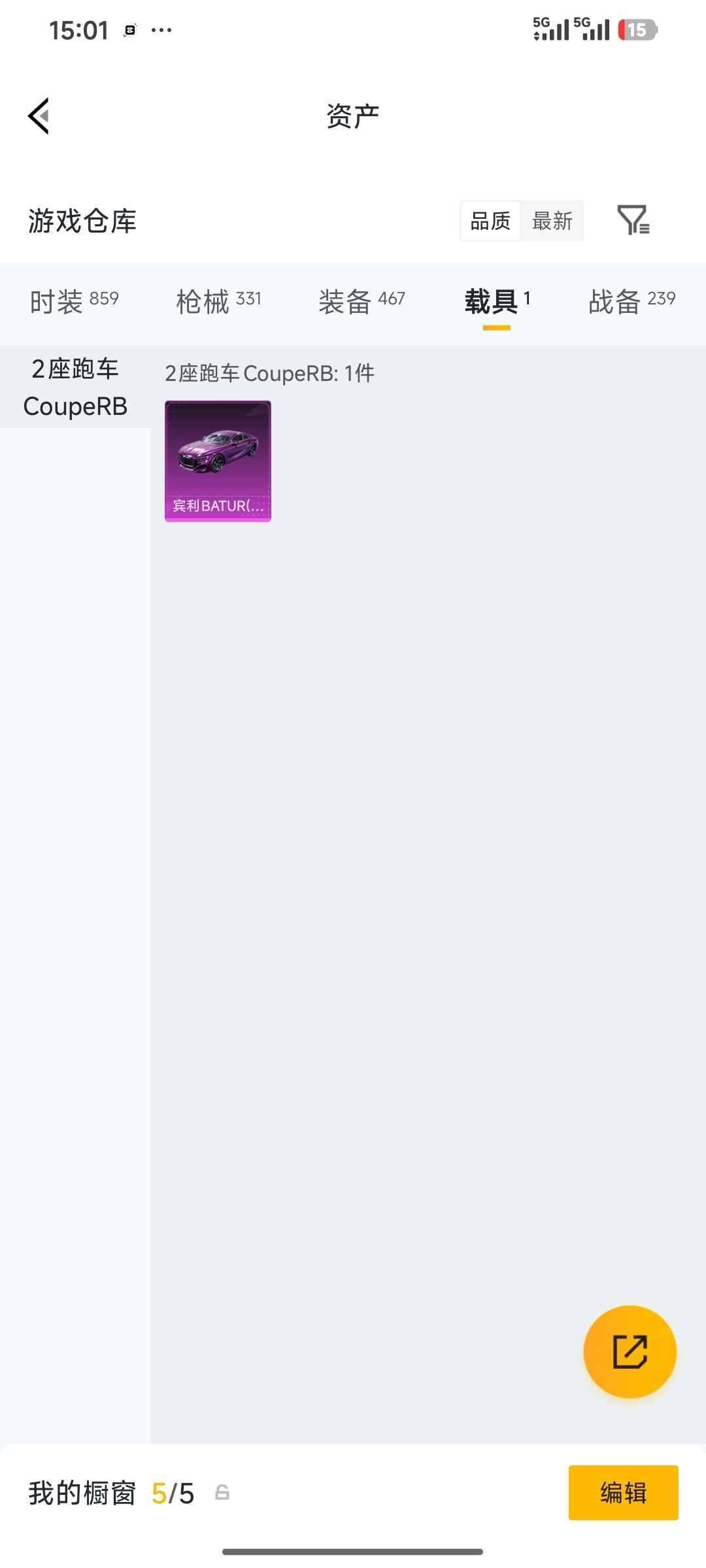
Task: Switch to the 枪械 tab
Action: (x=218, y=301)
